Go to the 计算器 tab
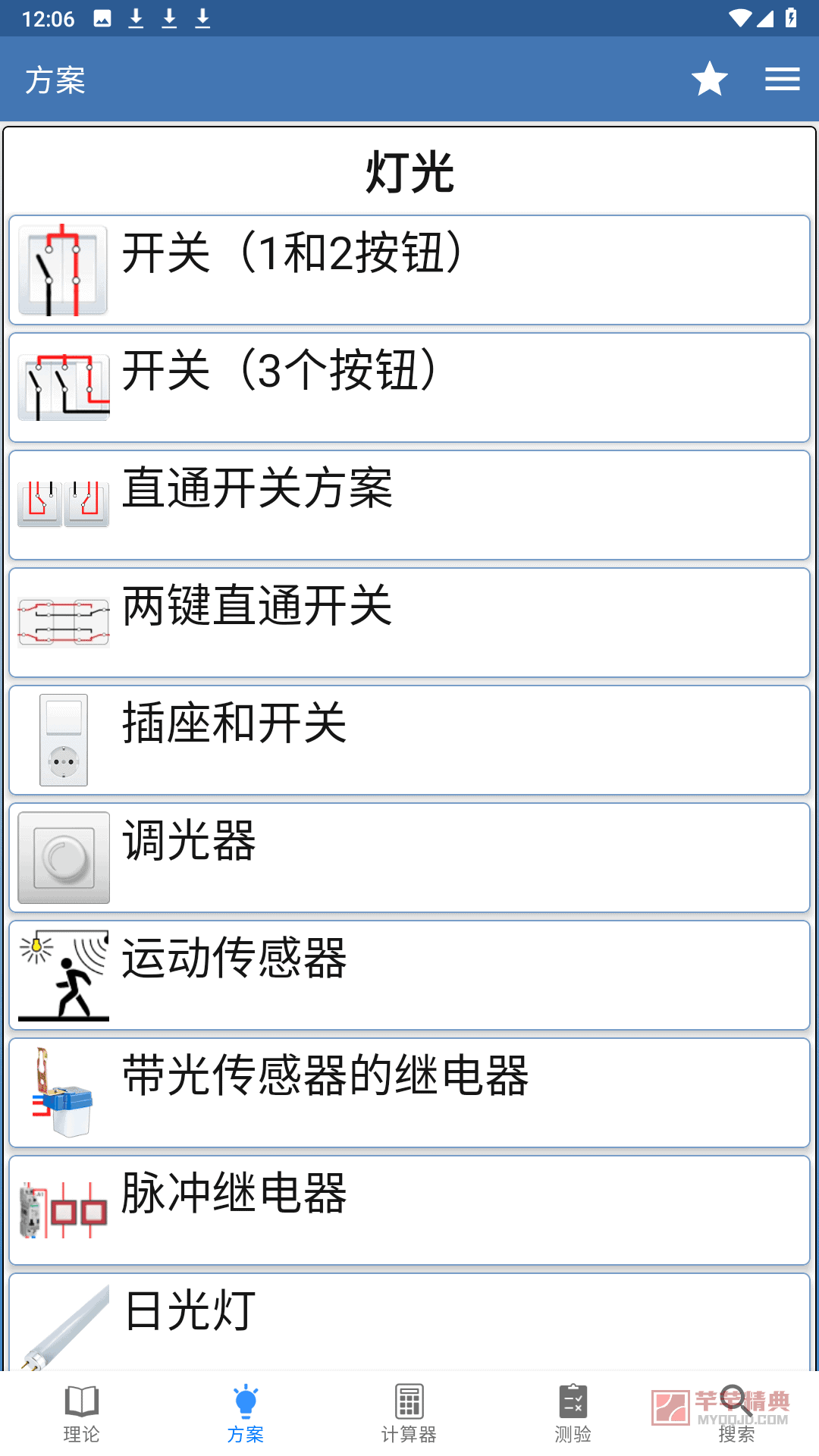The height and width of the screenshot is (1456, 819). tap(409, 1414)
